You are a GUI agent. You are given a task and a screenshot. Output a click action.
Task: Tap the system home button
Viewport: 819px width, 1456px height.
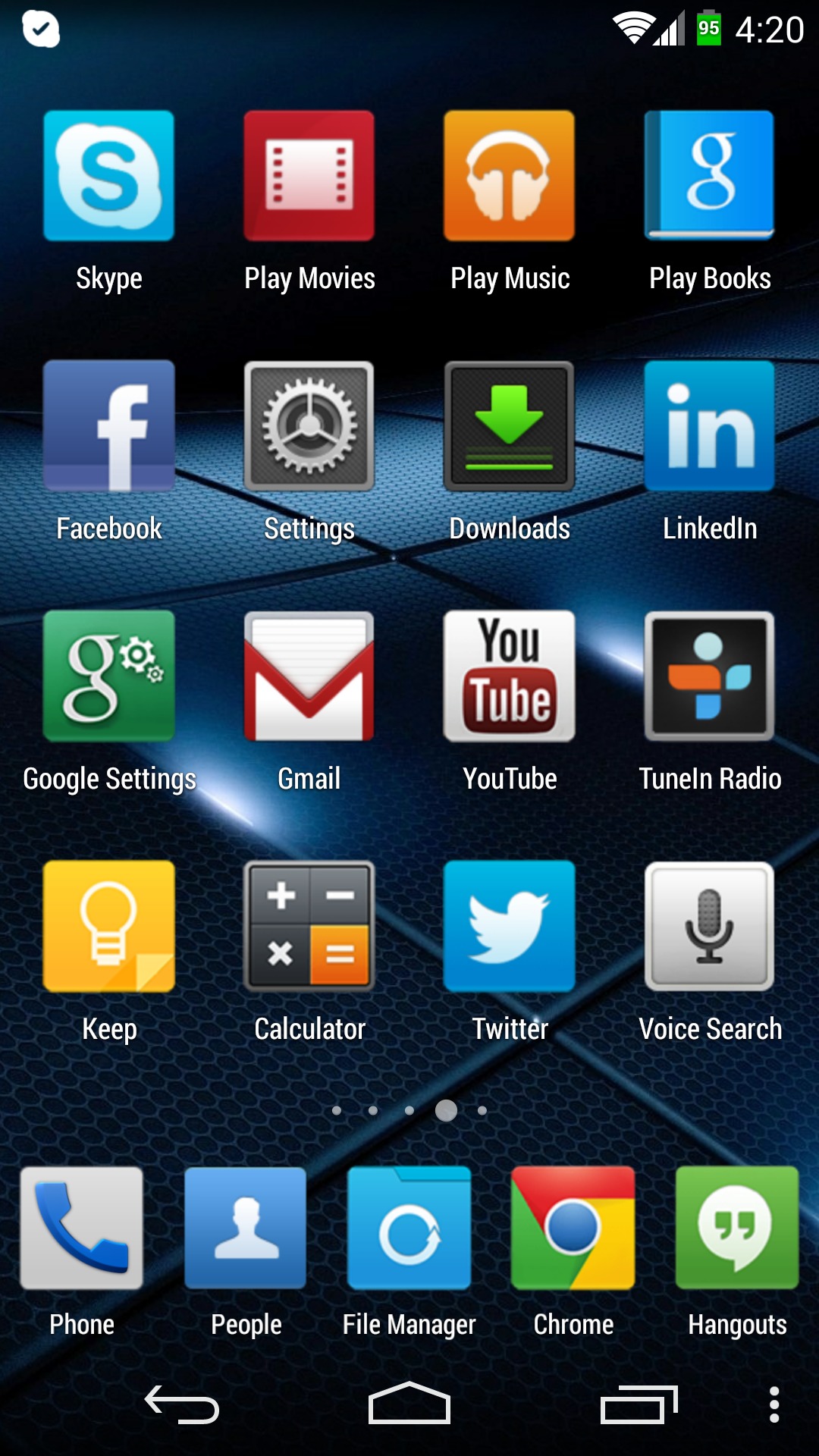(409, 1404)
